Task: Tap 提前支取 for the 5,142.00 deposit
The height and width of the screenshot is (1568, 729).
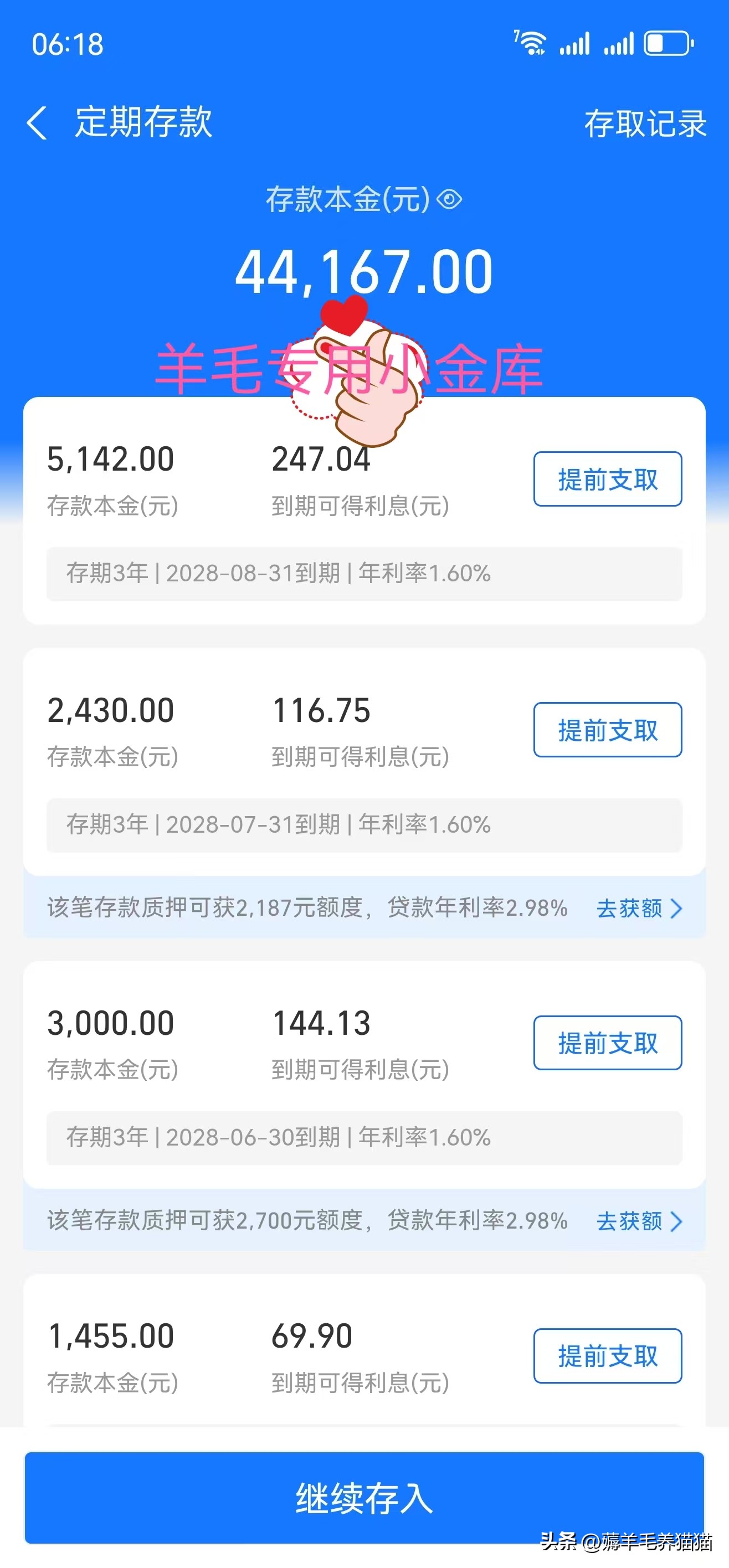Action: (x=607, y=479)
